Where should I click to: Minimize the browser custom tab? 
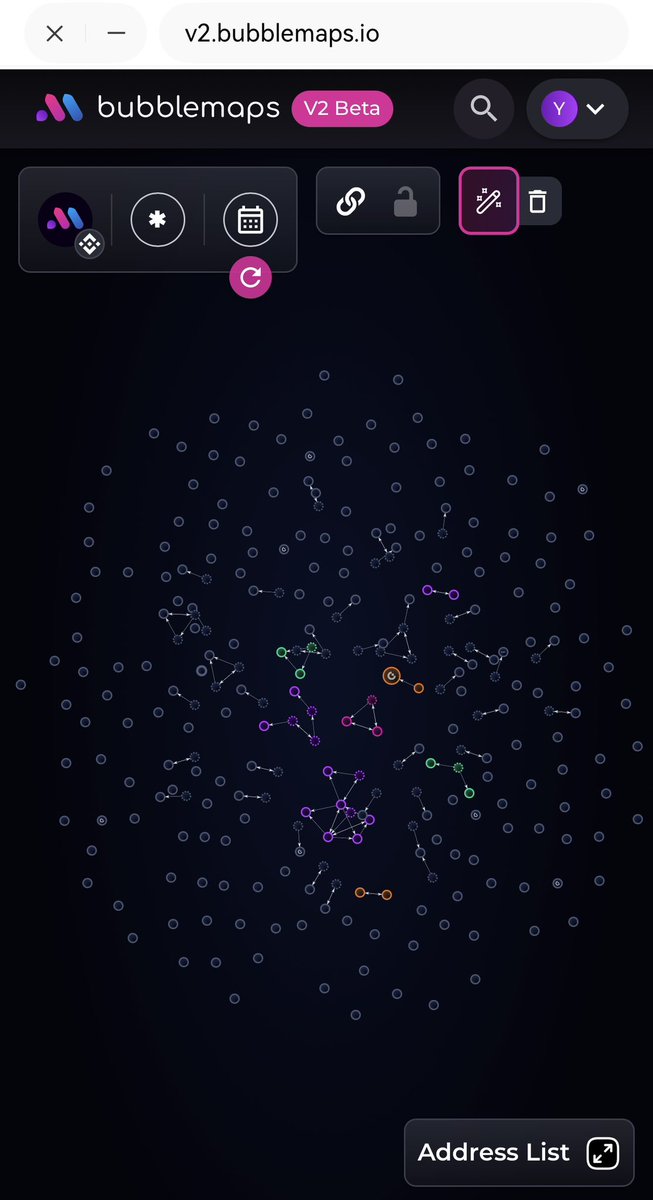coord(116,33)
